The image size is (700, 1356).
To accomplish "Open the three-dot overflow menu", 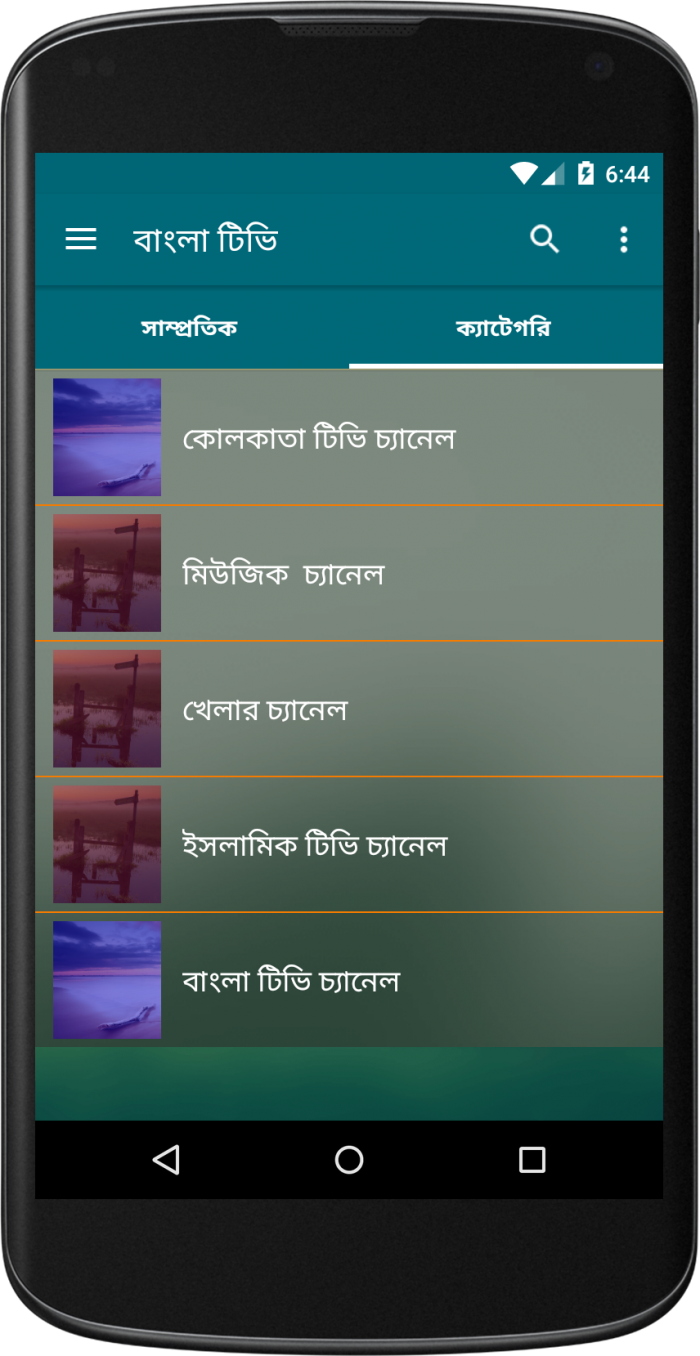I will pos(624,239).
